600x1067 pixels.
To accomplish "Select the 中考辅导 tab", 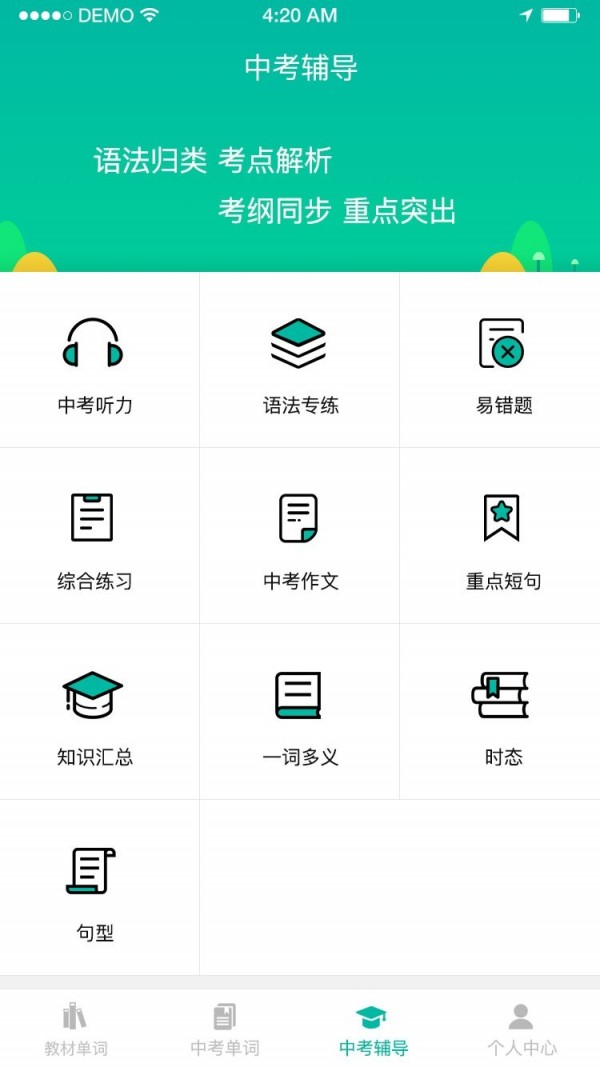I will click(373, 1029).
